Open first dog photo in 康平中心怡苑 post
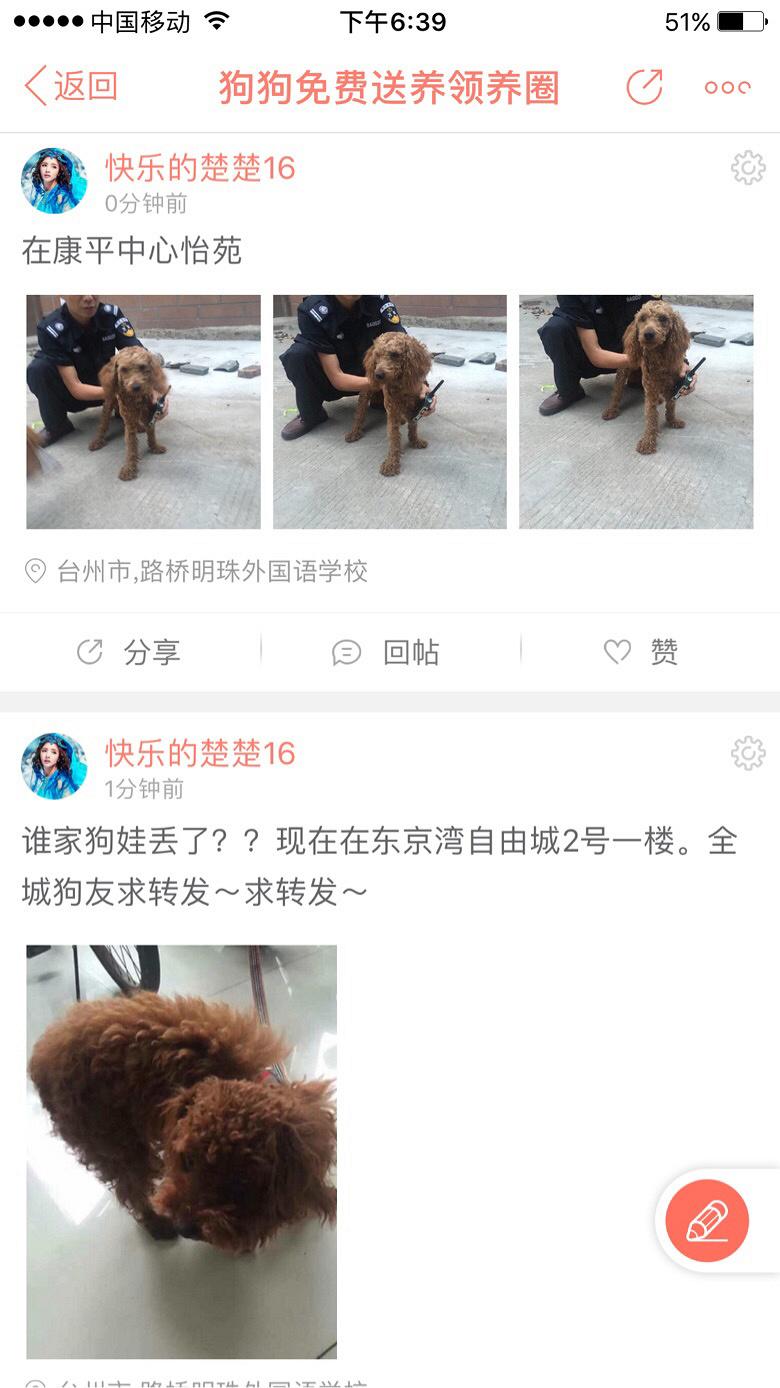Viewport: 780px width, 1388px height. 143,411
